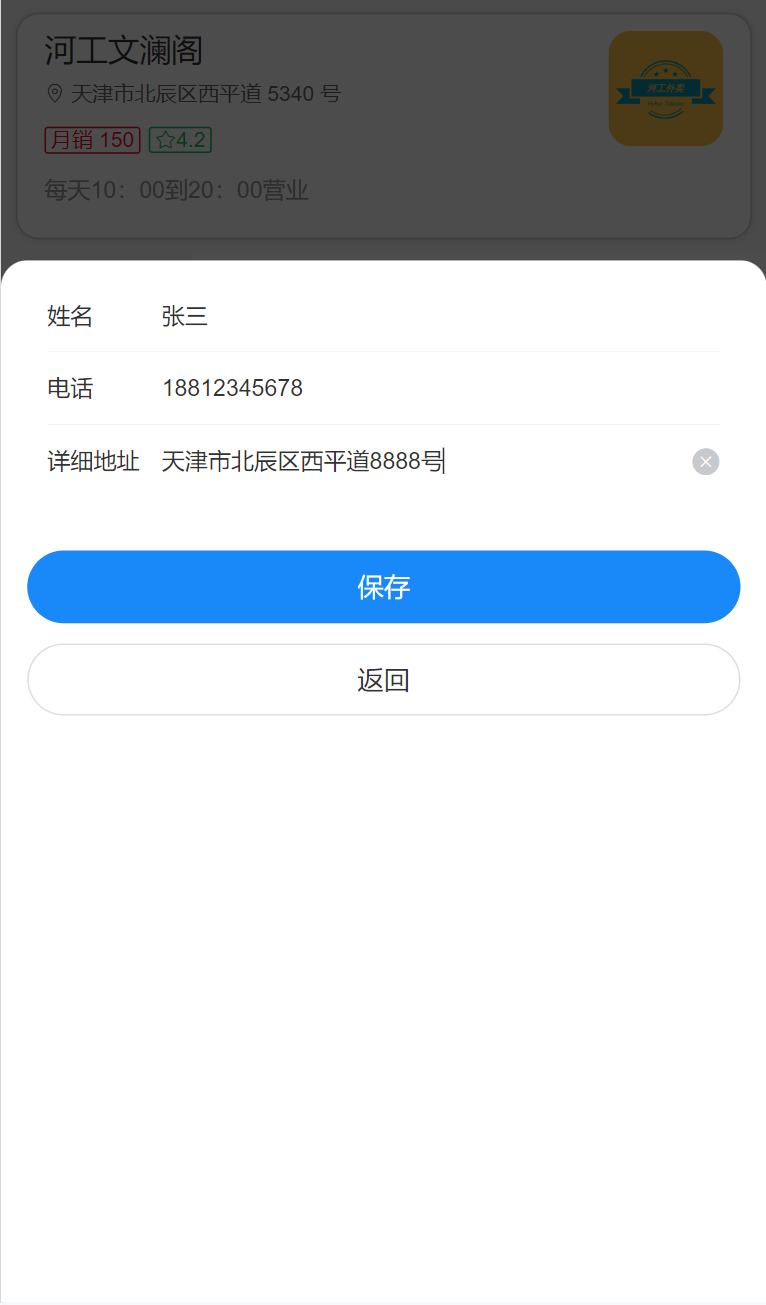Click the business hours text 每天10:00到20:00营业
766x1305 pixels.
(x=176, y=190)
